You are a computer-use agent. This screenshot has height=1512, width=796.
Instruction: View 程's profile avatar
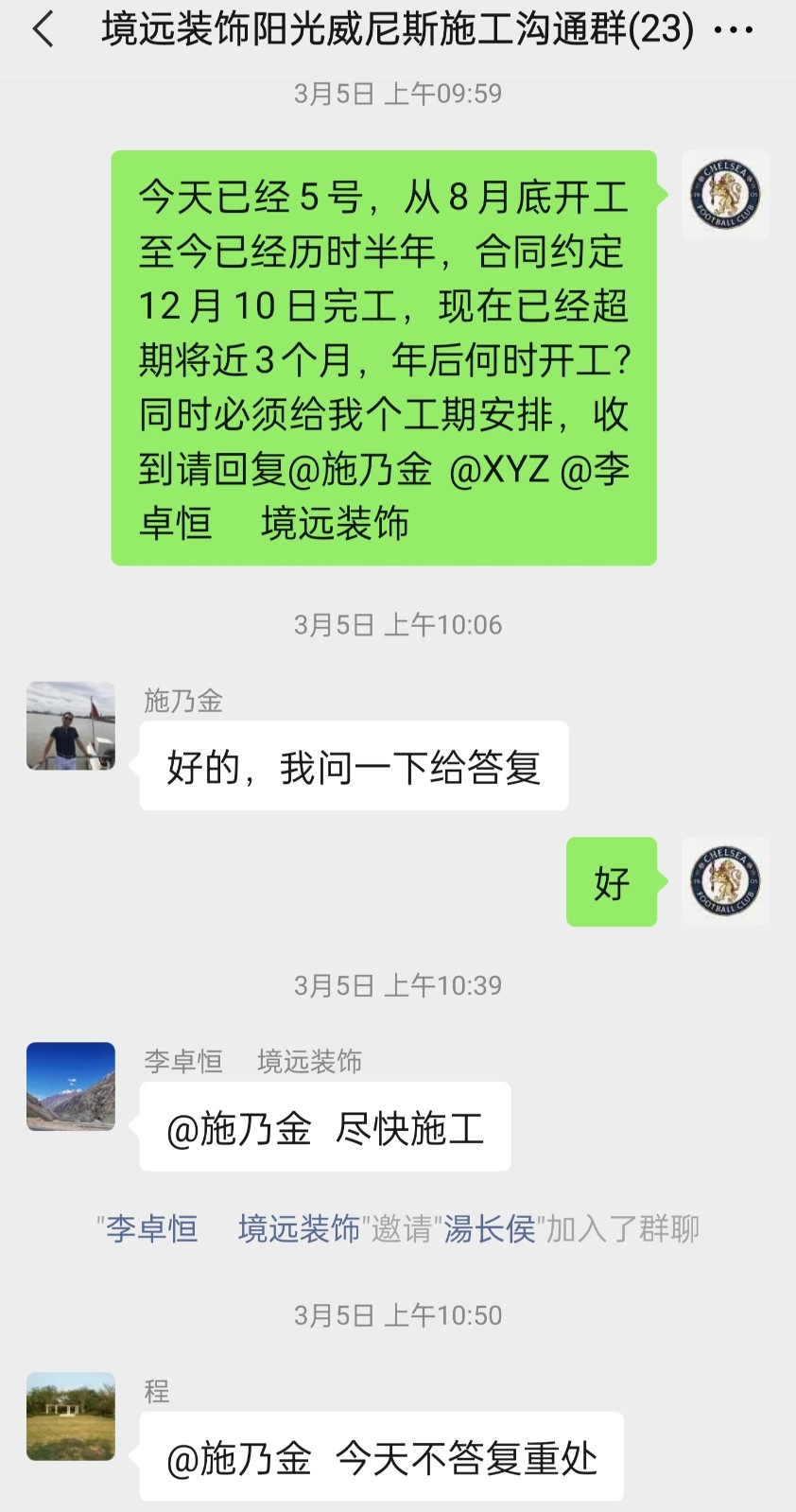pyautogui.click(x=71, y=1416)
